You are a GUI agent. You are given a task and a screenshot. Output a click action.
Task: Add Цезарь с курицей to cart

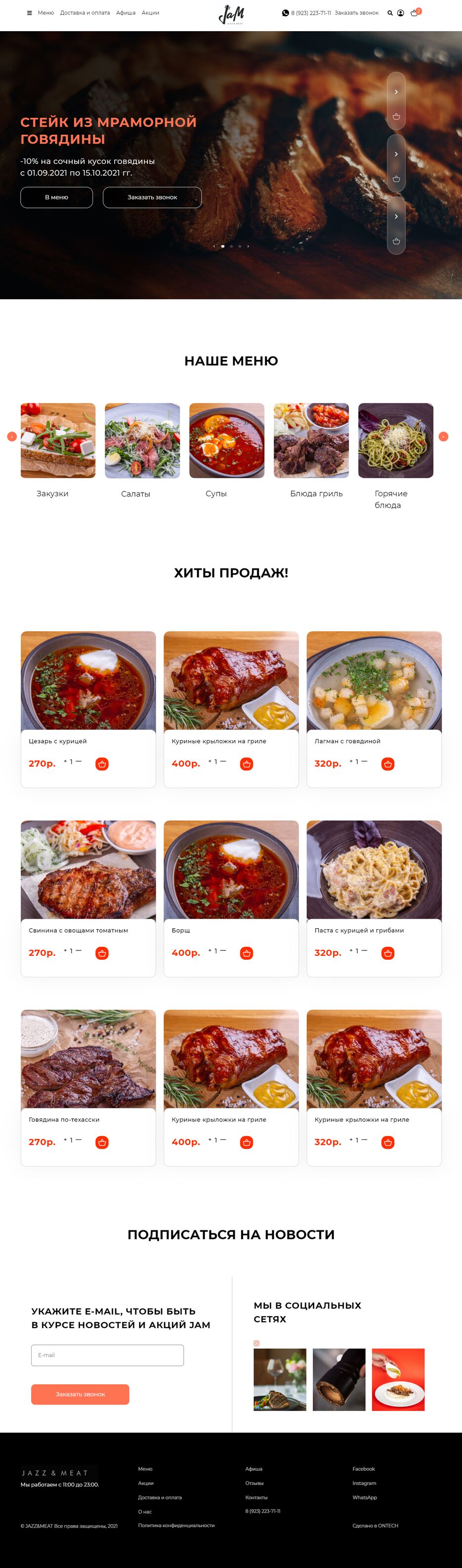point(102,764)
